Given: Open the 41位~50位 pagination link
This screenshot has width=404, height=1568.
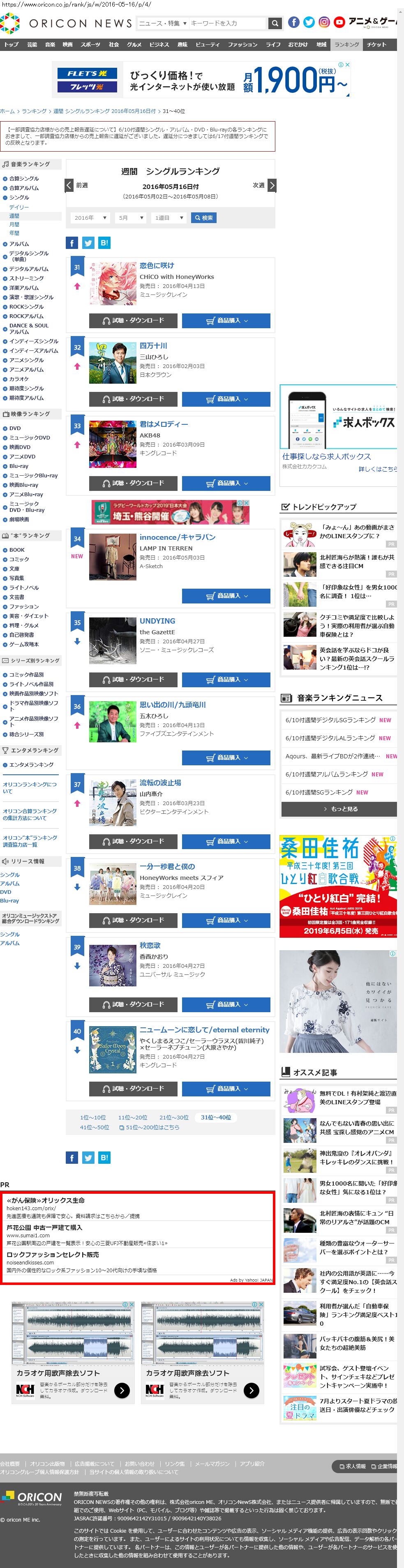Looking at the screenshot, I should (x=95, y=1127).
